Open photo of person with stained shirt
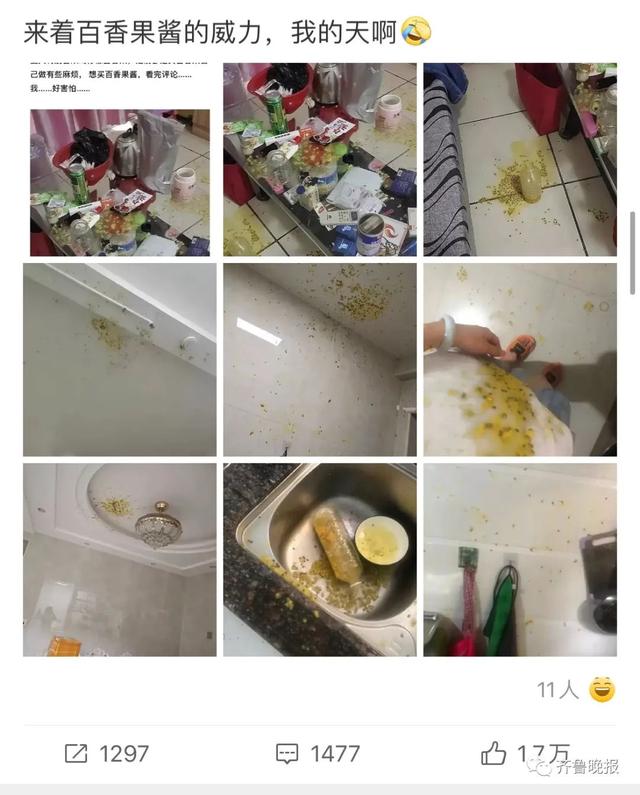 tap(520, 359)
